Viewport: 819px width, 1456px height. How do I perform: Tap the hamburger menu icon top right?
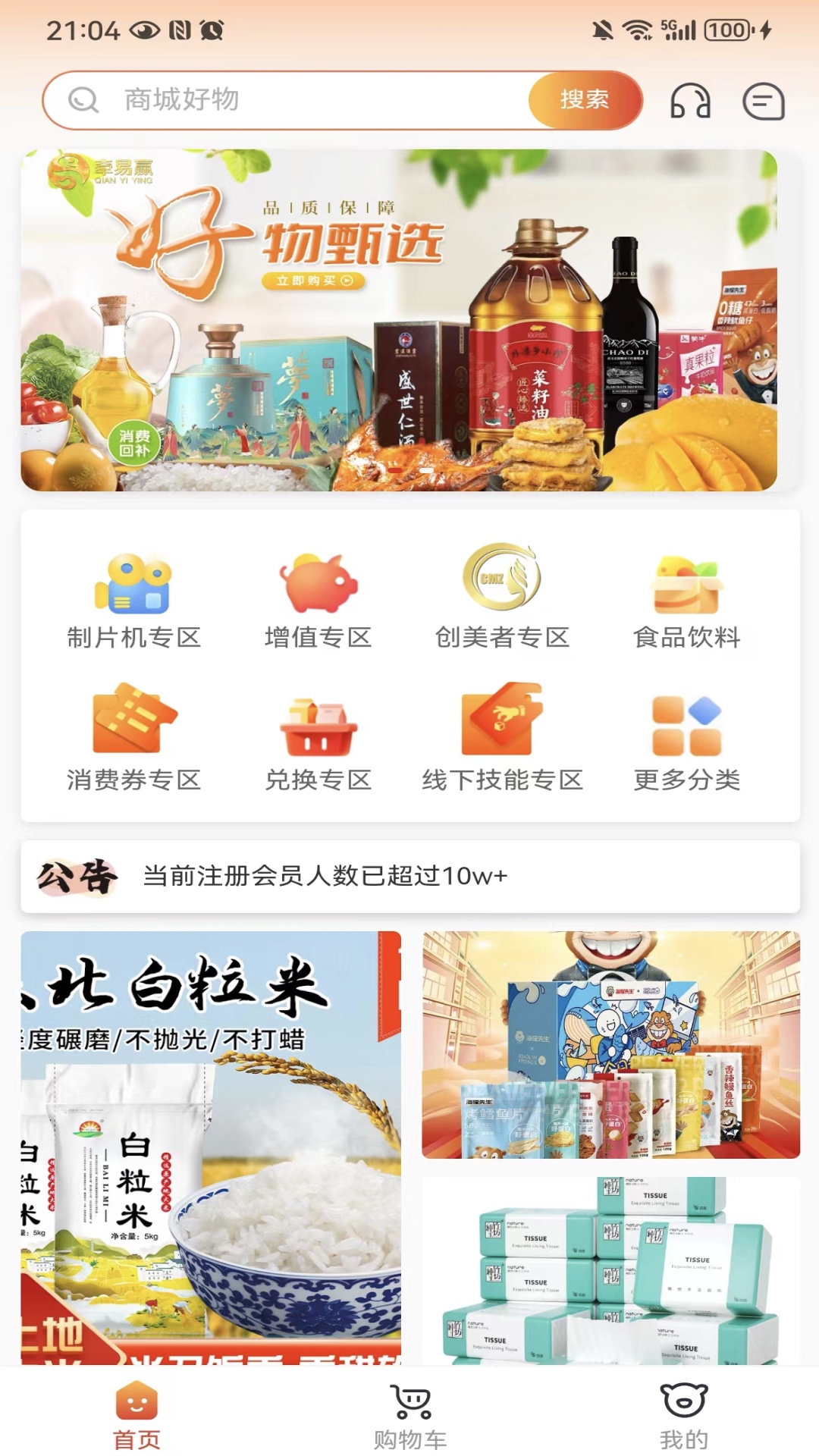click(764, 101)
